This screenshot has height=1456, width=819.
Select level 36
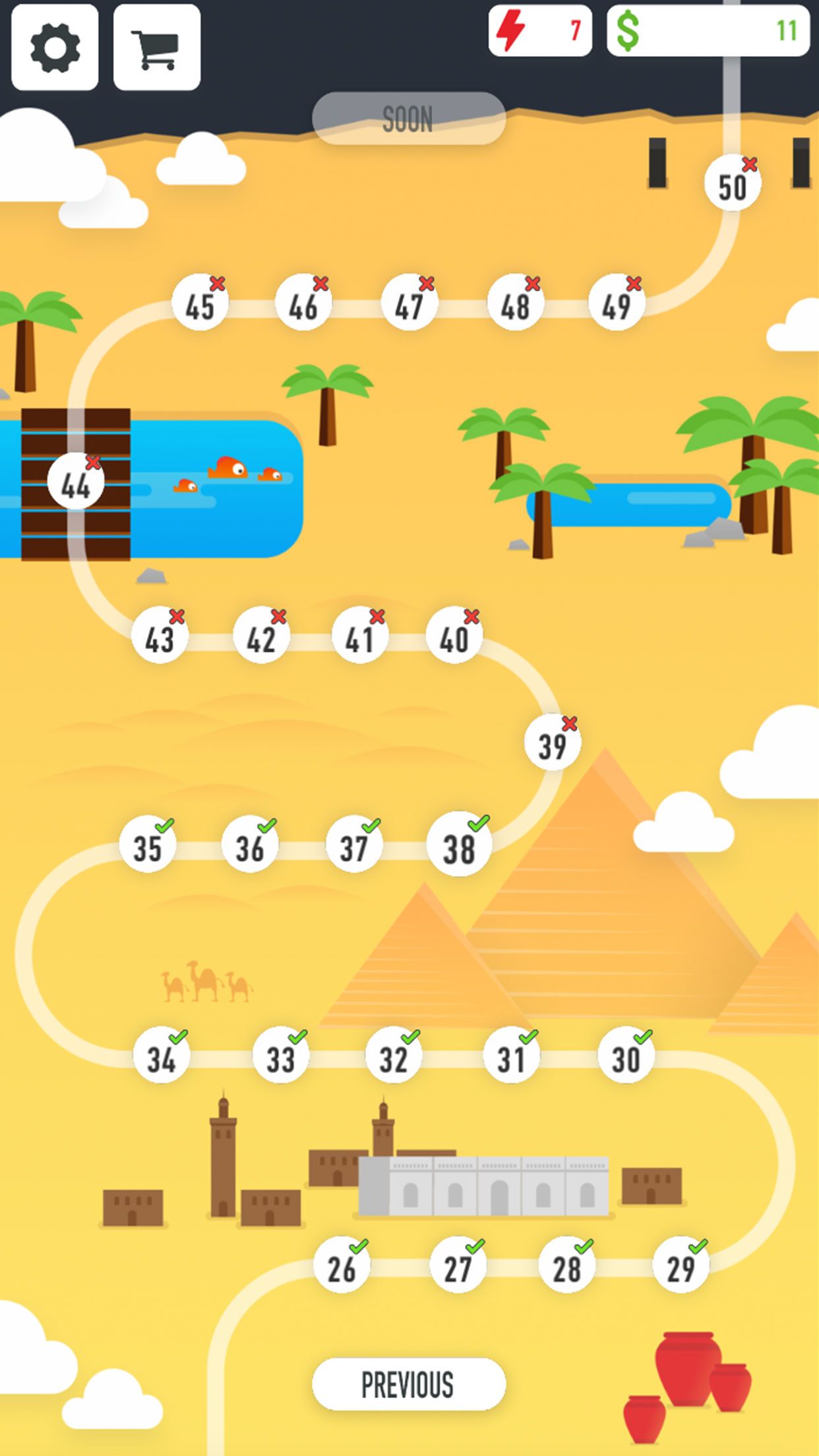point(250,846)
